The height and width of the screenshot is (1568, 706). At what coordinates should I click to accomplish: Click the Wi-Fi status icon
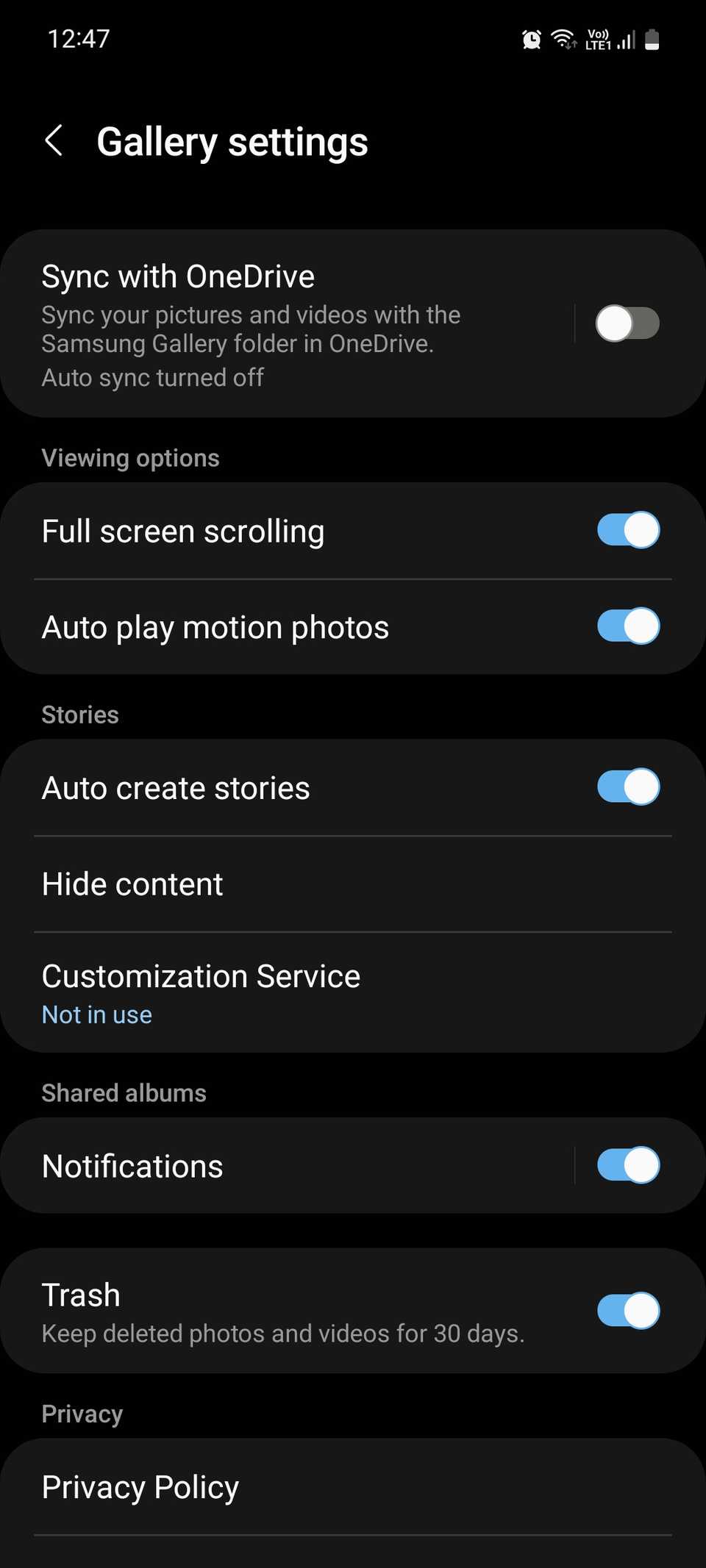click(x=563, y=39)
